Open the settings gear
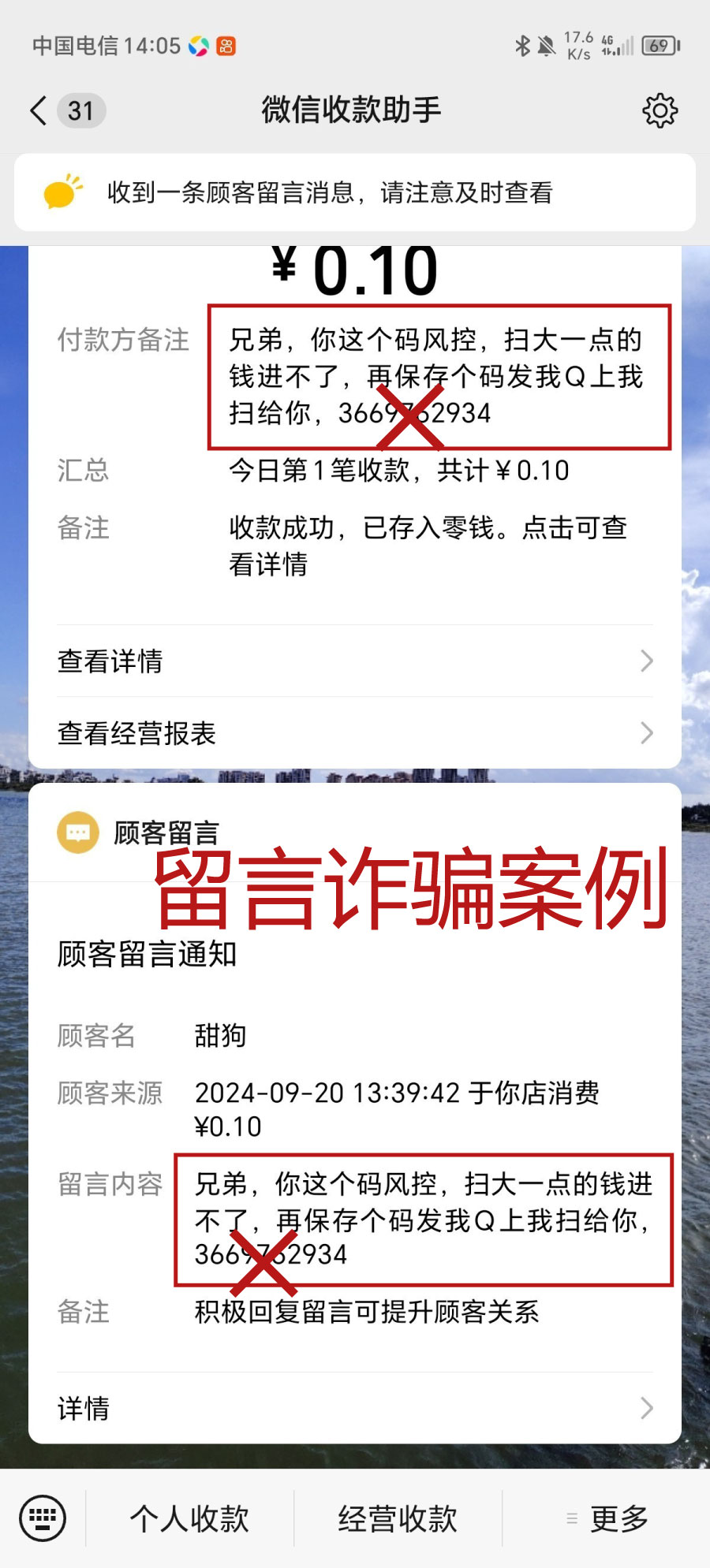The width and height of the screenshot is (710, 1568). pyautogui.click(x=660, y=110)
